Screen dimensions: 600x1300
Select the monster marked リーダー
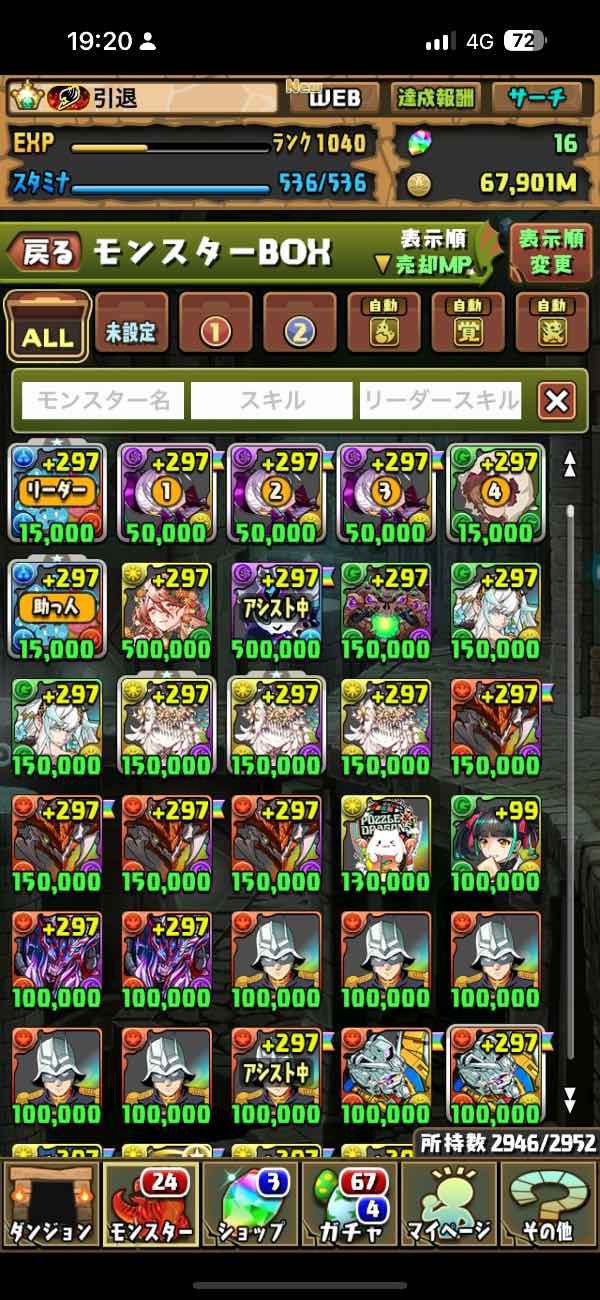pos(56,492)
